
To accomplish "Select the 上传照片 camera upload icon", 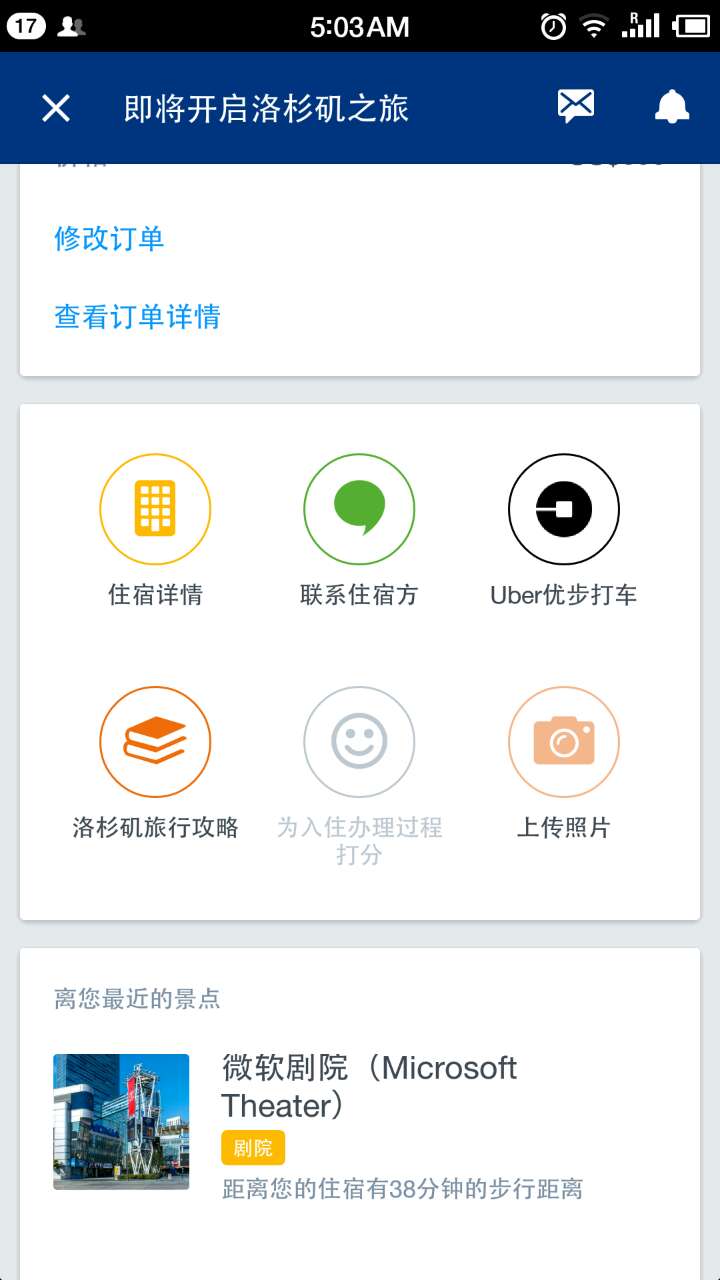I will pyautogui.click(x=563, y=743).
